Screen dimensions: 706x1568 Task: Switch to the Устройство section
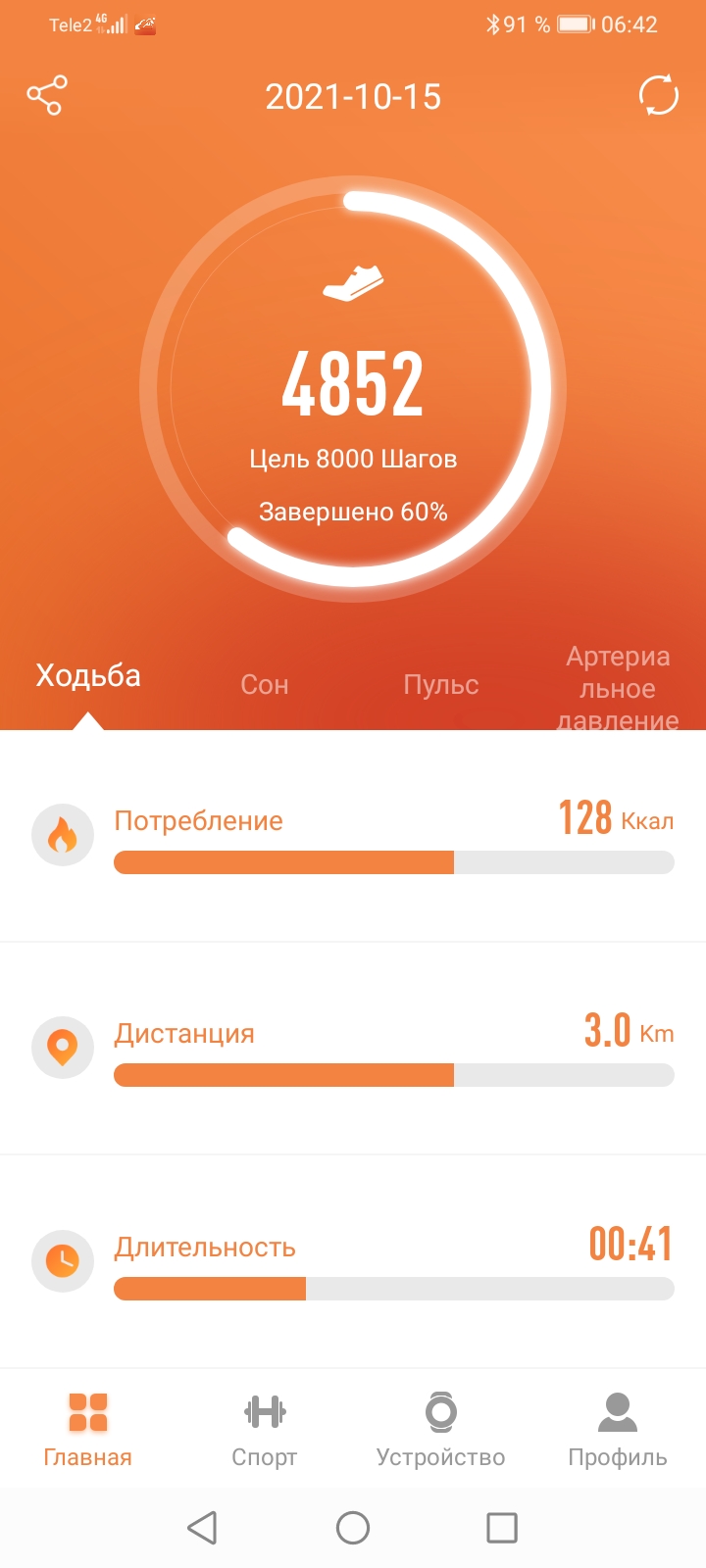[441, 1430]
